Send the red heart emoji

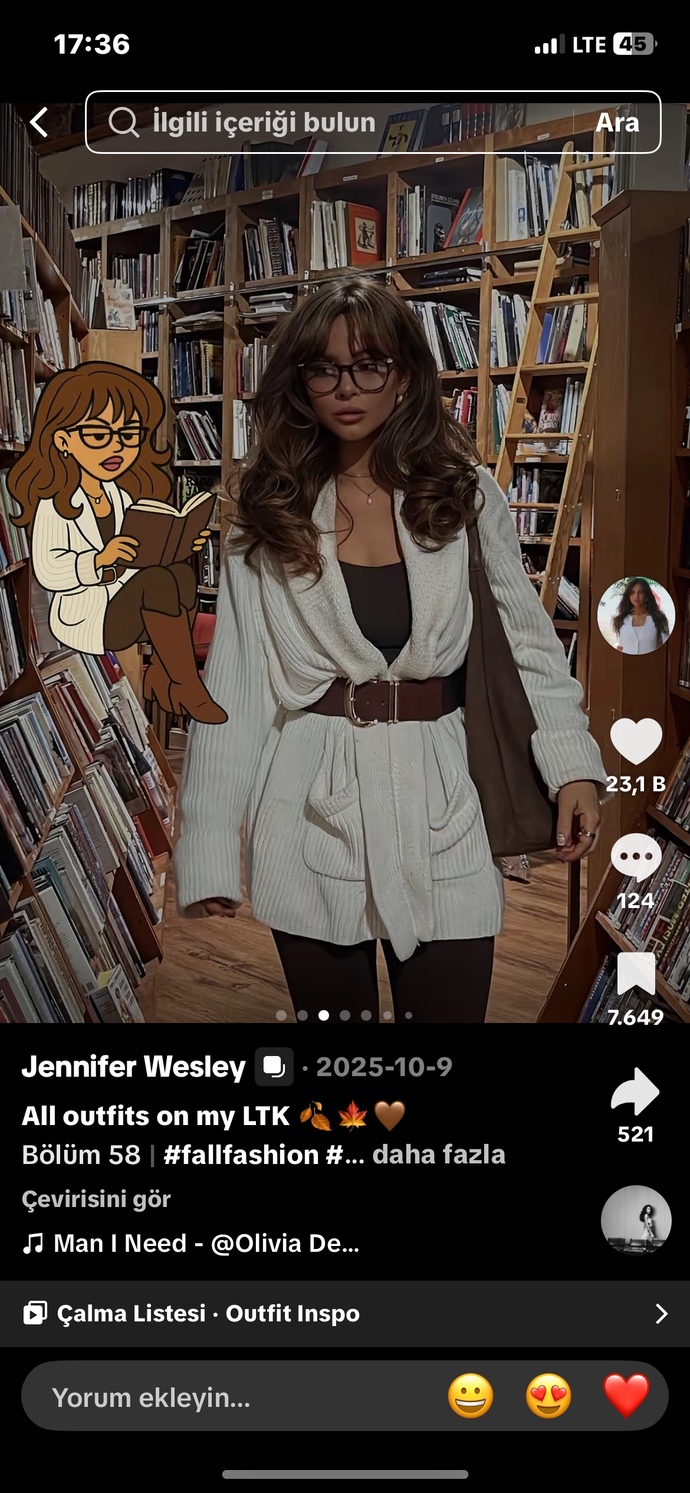(626, 1396)
